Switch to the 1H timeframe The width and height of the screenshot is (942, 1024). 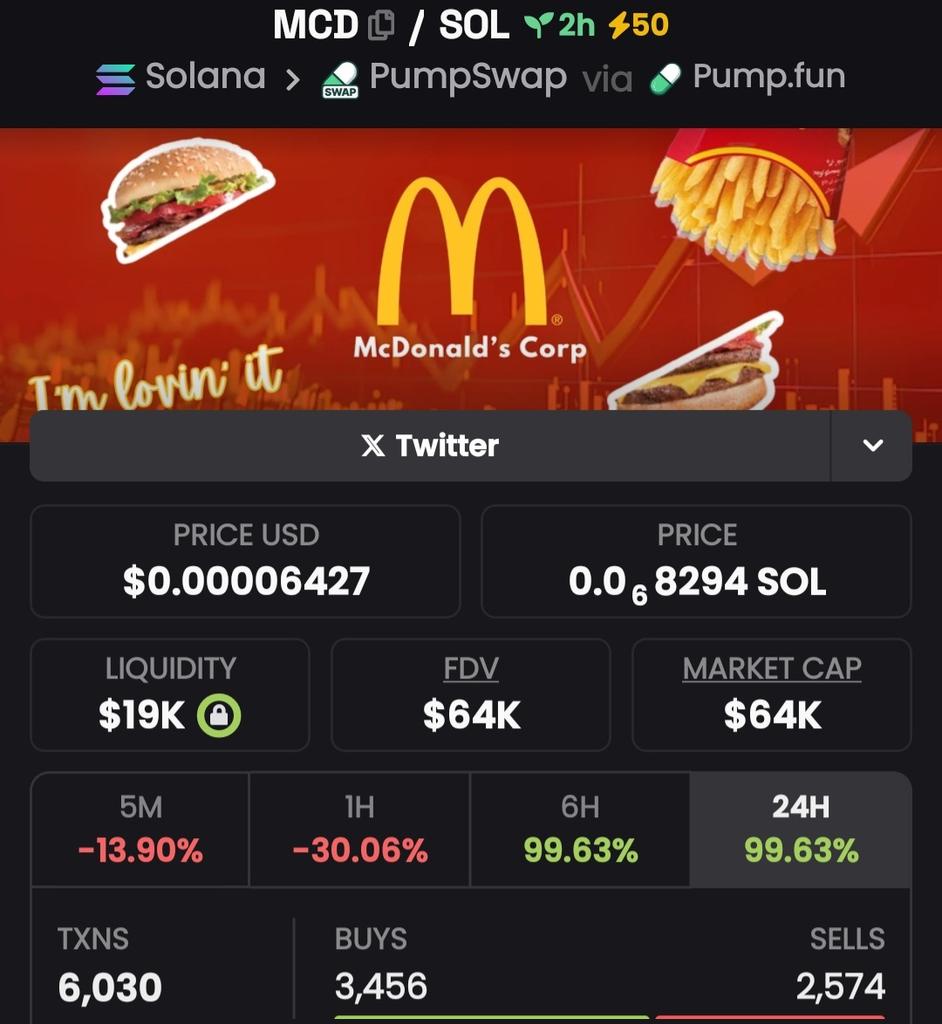[359, 829]
